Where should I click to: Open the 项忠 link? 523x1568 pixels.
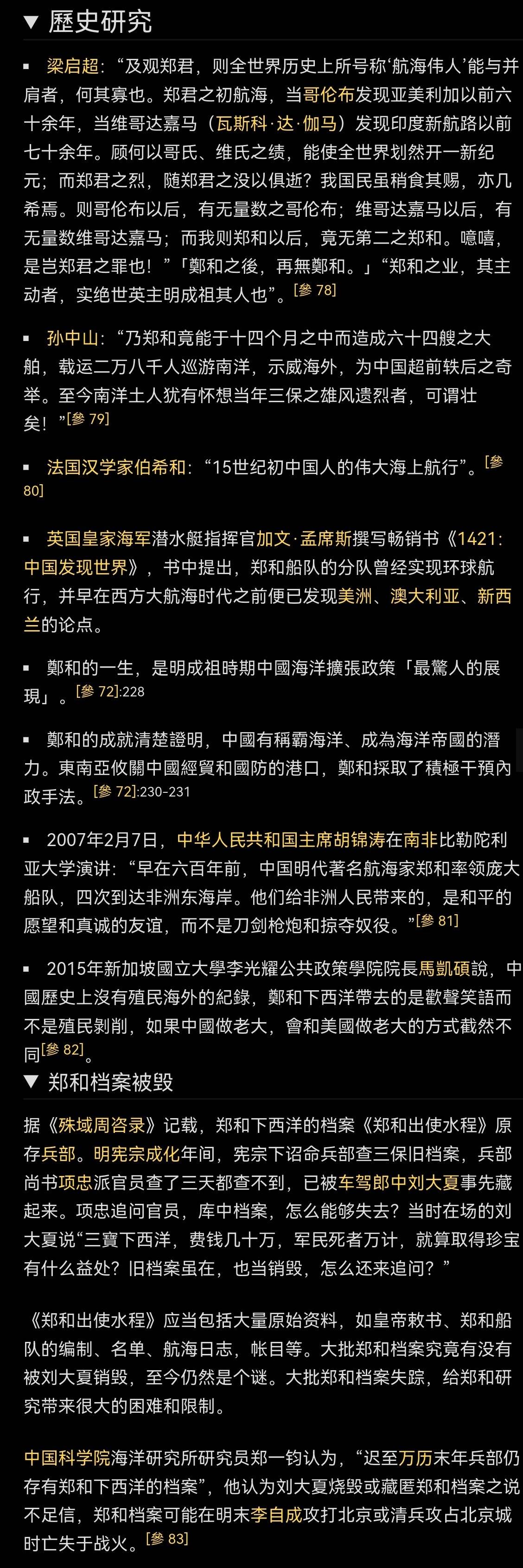(76, 1182)
